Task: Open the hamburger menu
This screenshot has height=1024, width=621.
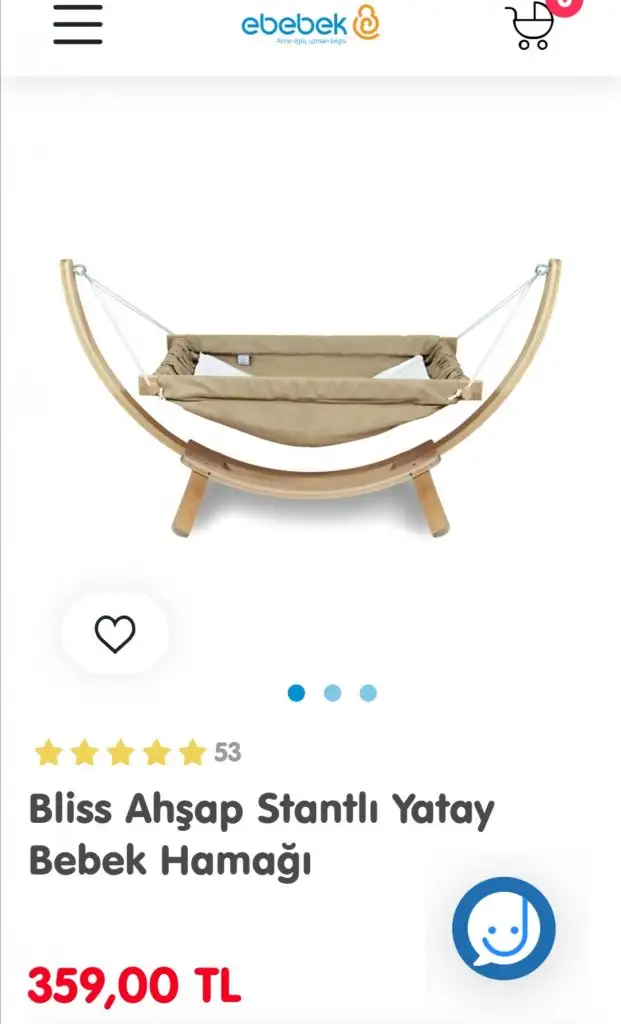Action: [x=78, y=25]
